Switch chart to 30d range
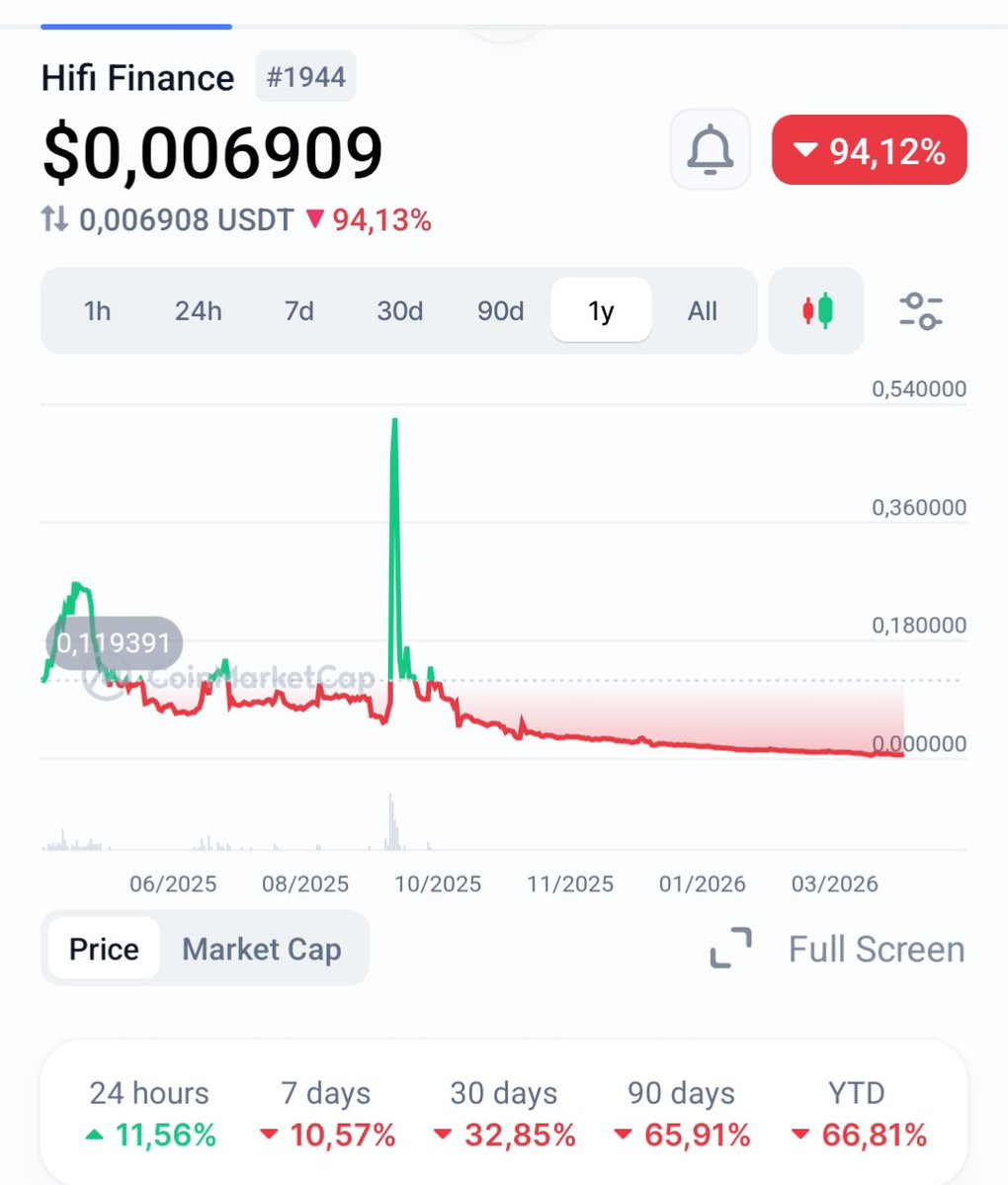Image resolution: width=1008 pixels, height=1185 pixels. (x=399, y=311)
